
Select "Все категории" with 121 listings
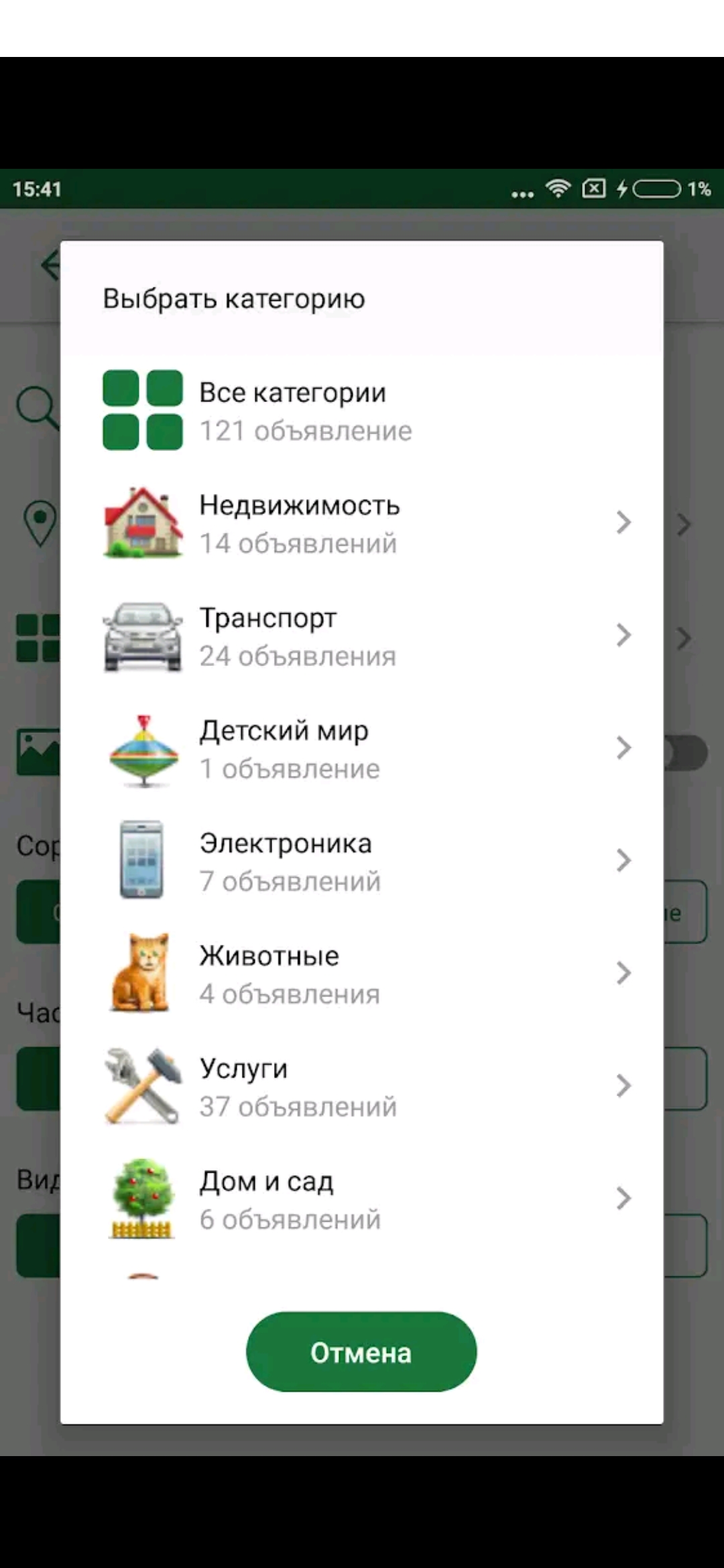(x=362, y=410)
